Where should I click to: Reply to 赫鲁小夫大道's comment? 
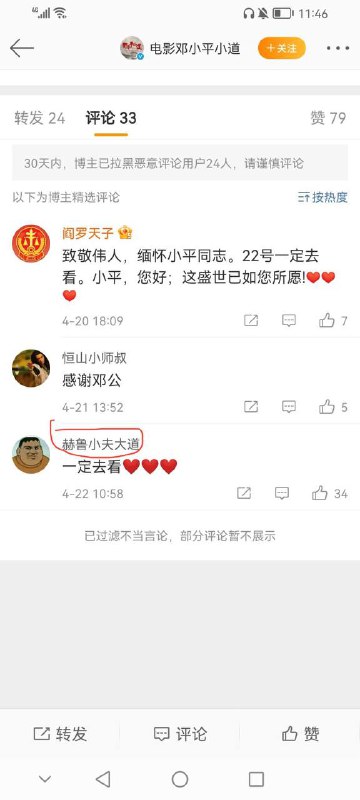282,493
